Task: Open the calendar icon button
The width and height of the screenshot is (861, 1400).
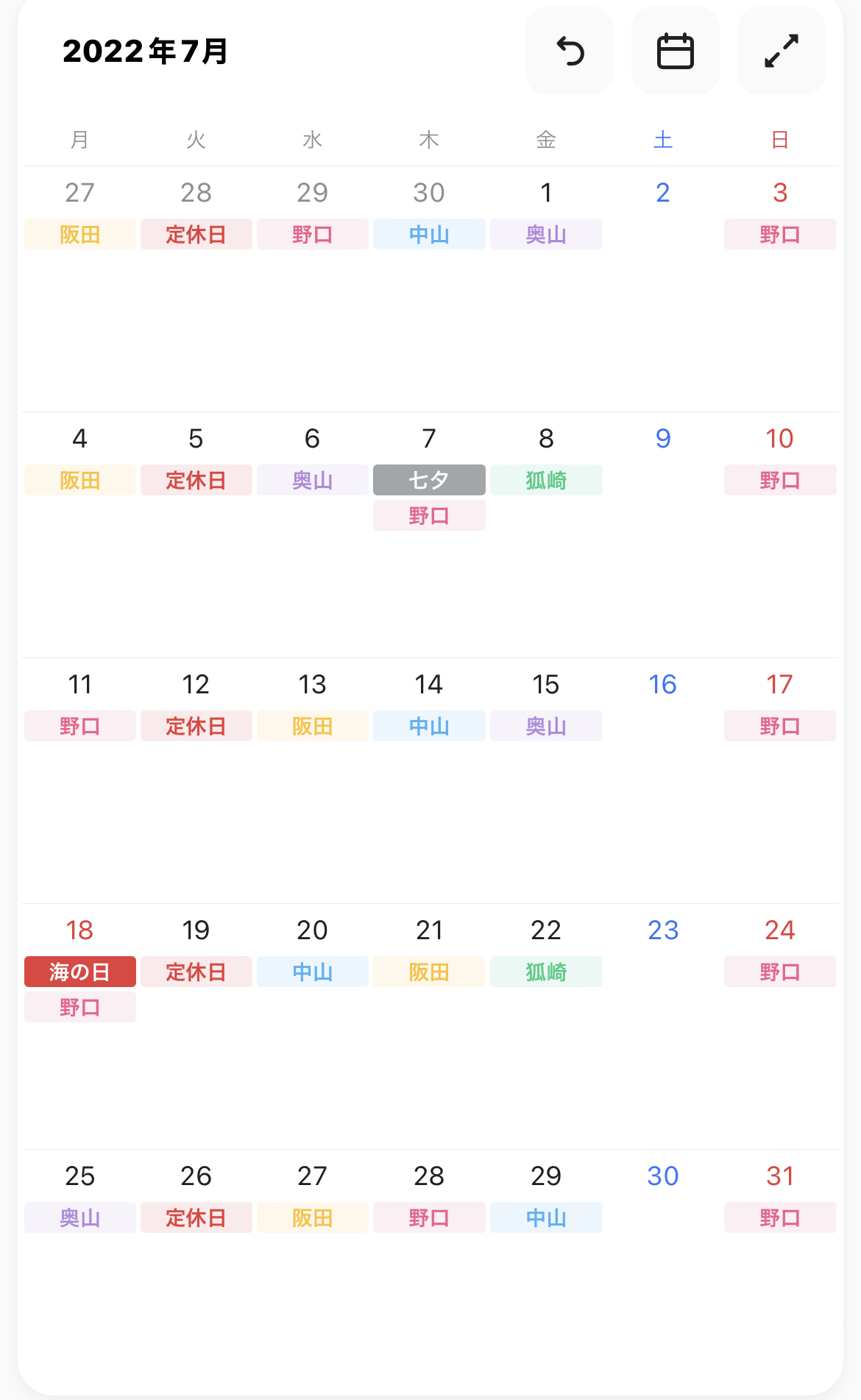Action: click(675, 51)
